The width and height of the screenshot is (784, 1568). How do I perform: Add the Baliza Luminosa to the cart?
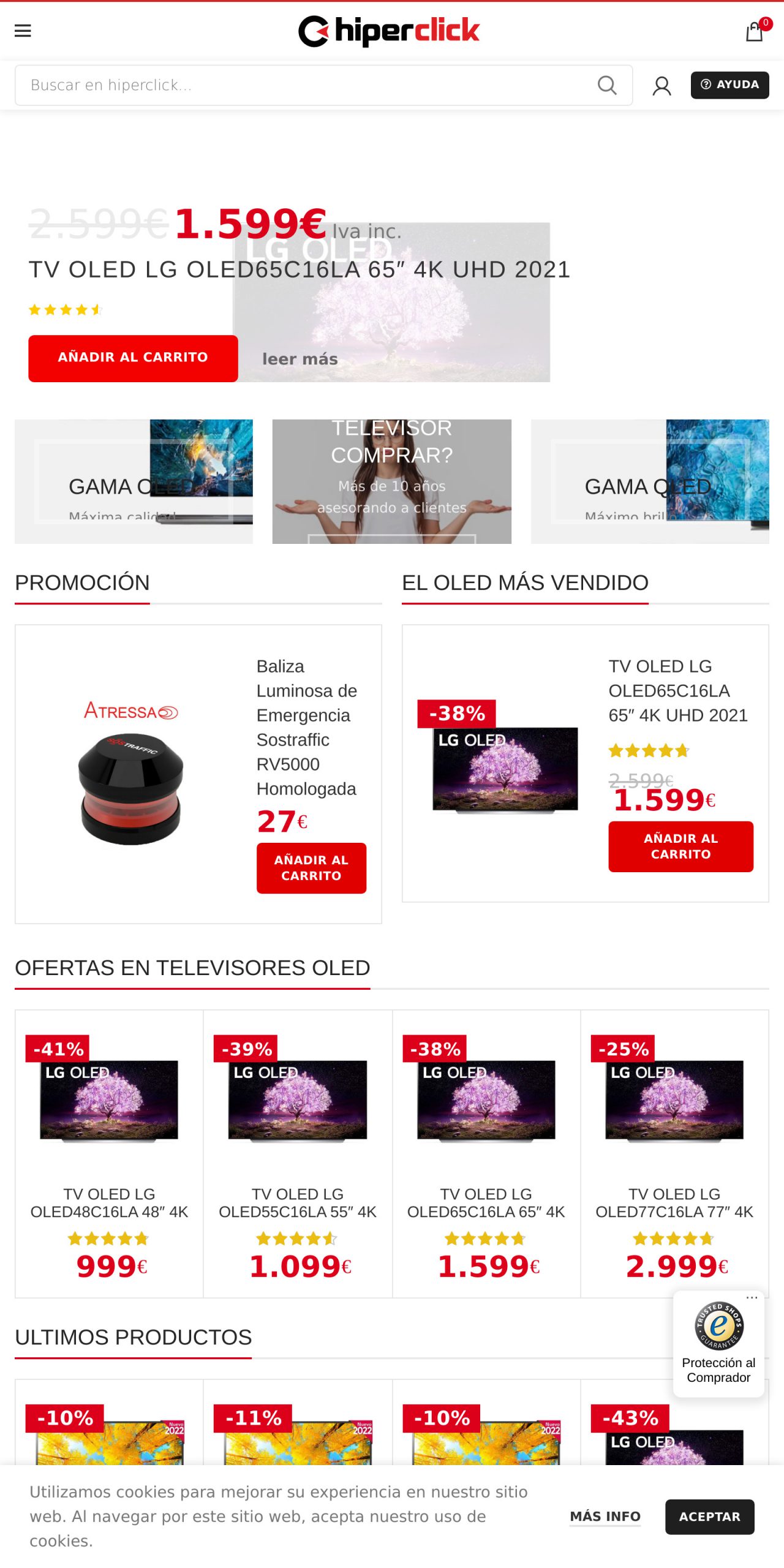pyautogui.click(x=311, y=868)
